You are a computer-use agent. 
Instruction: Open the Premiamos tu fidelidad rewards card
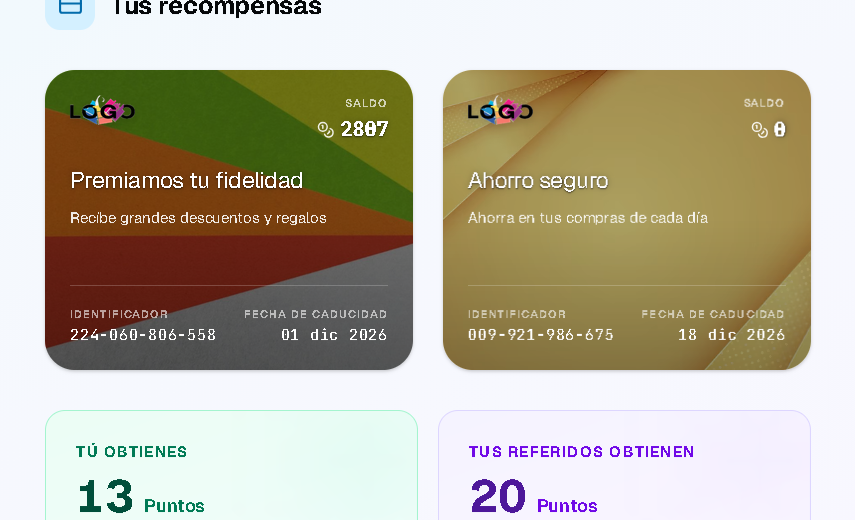(x=228, y=220)
